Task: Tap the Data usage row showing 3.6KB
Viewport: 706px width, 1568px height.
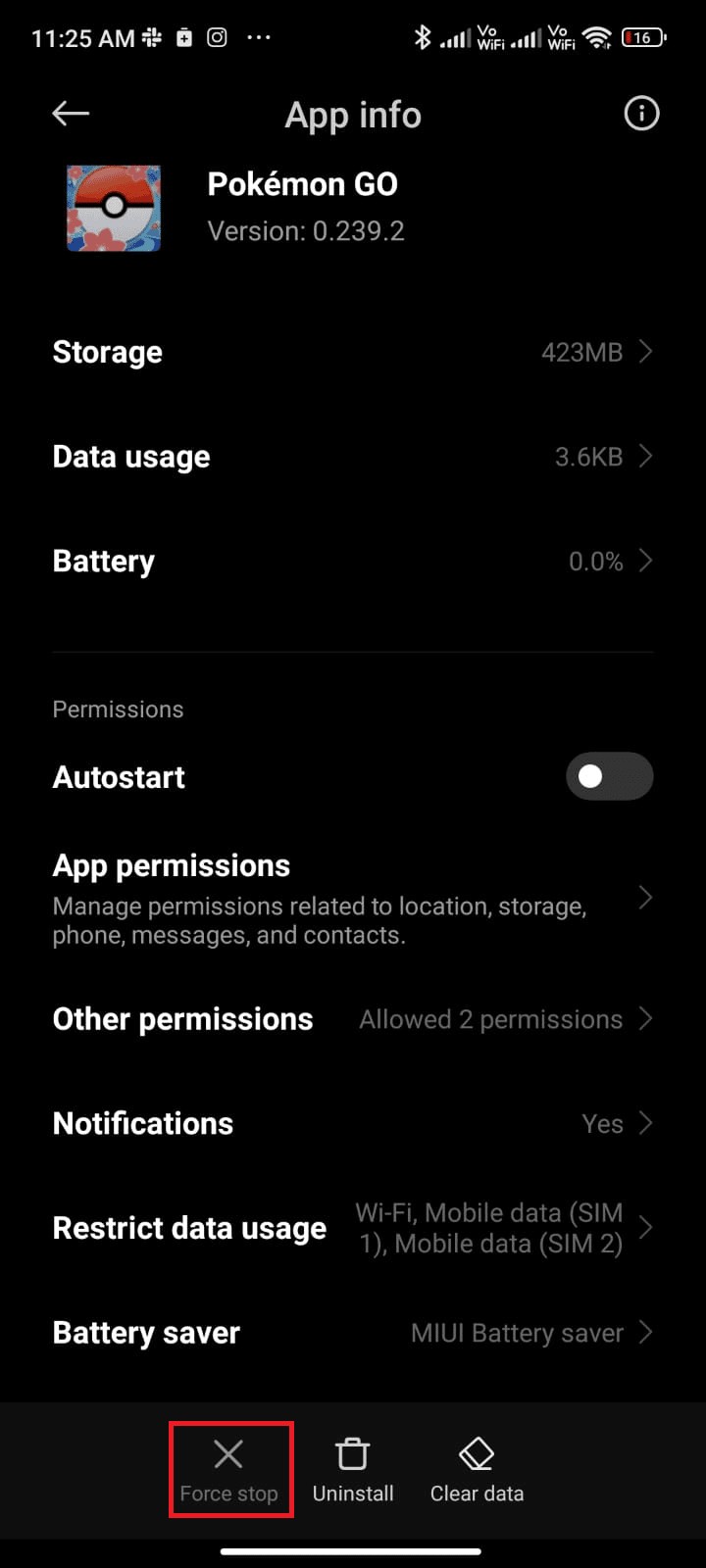Action: (x=353, y=456)
